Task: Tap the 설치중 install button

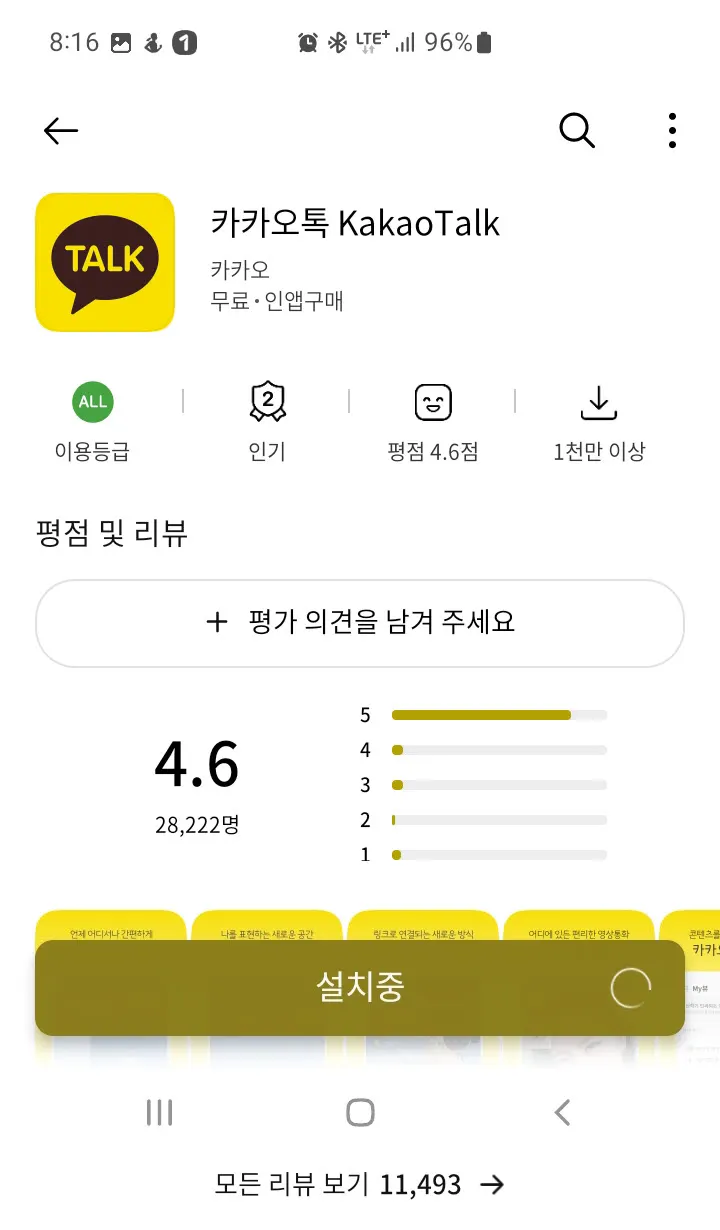Action: coord(360,988)
